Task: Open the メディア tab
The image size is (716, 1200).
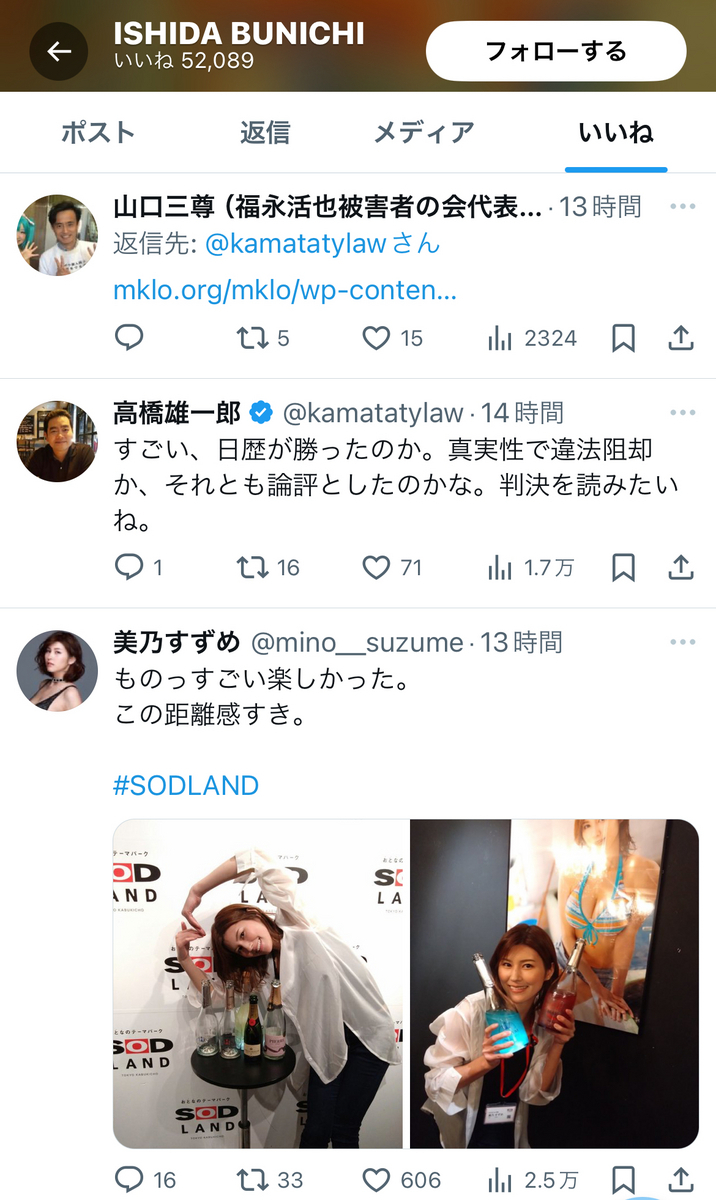Action: (424, 132)
